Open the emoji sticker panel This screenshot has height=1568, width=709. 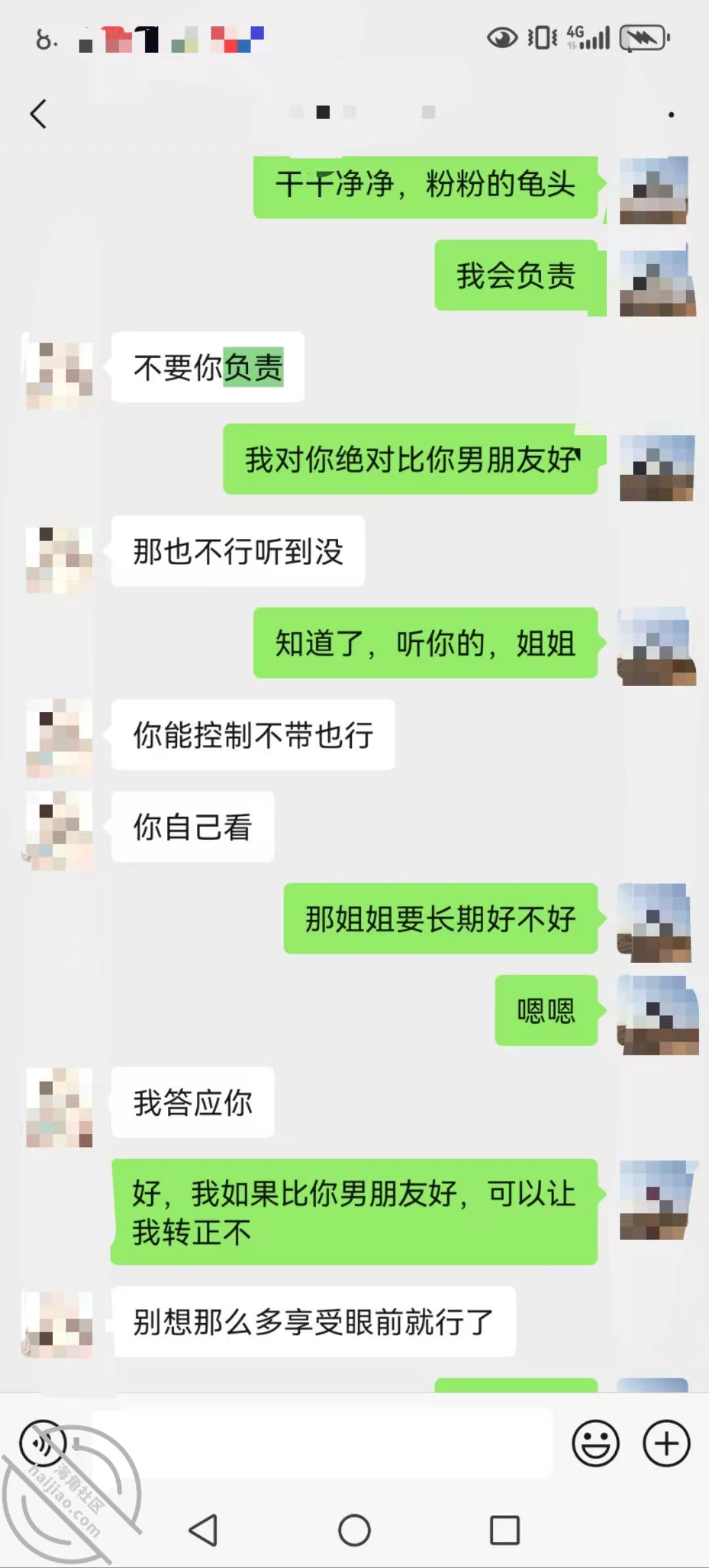(x=595, y=1443)
